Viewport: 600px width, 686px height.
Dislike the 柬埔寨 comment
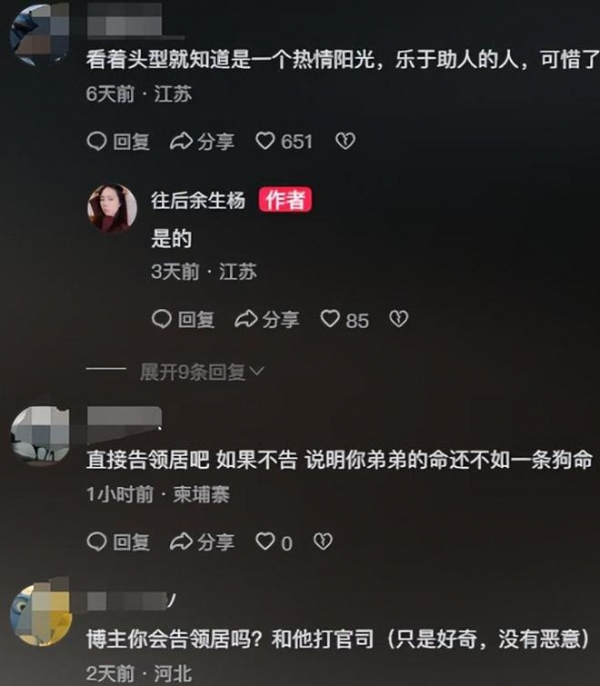click(x=323, y=542)
